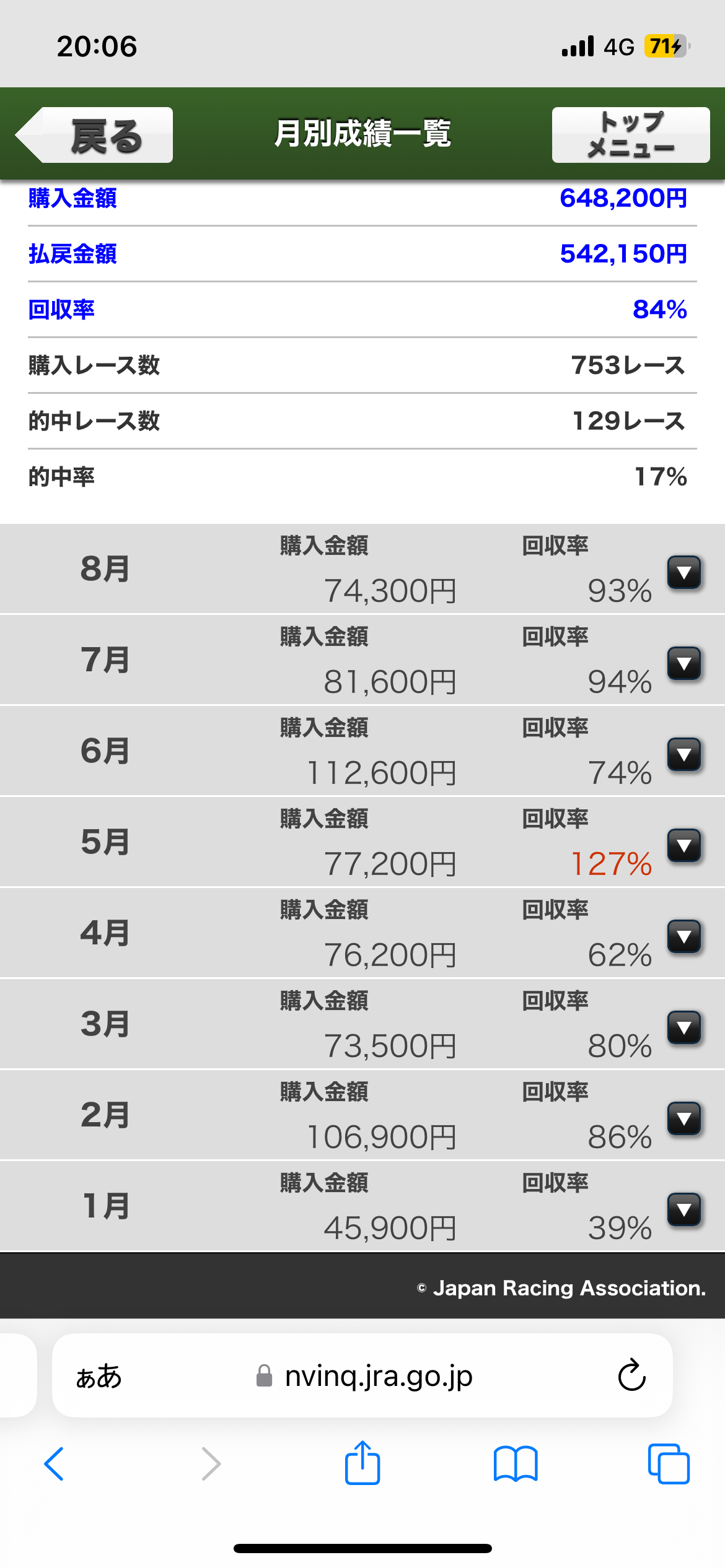Expand the 3月 results arrow
Screen dimensions: 725x1568
(x=684, y=1027)
